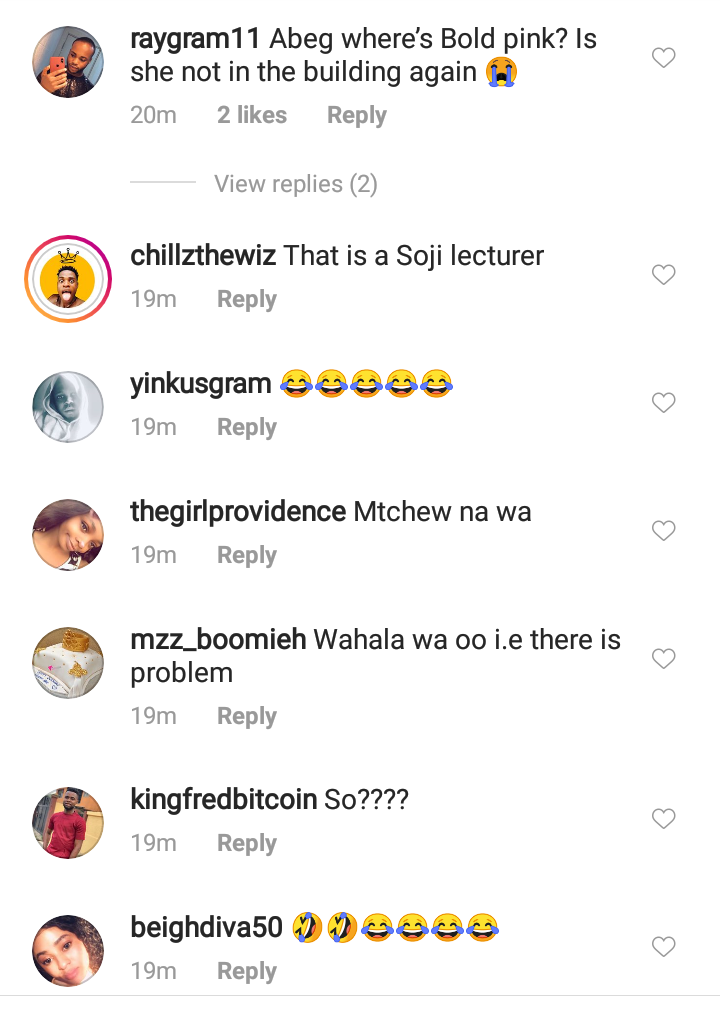Reply to thegirlprovidence's comment
The width and height of the screenshot is (720, 1014).
point(246,555)
